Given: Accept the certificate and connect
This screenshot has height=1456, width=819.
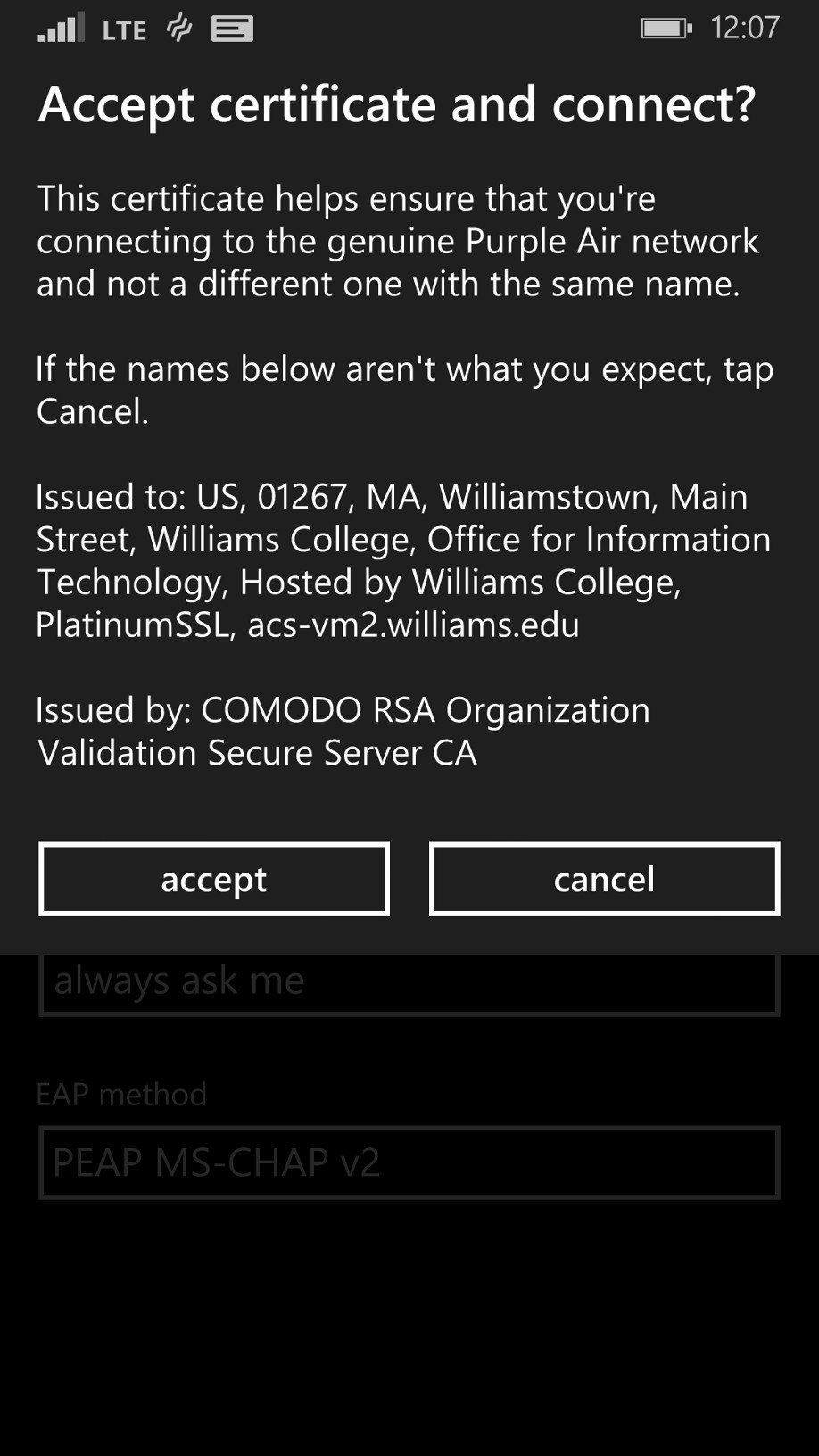Looking at the screenshot, I should coord(214,879).
